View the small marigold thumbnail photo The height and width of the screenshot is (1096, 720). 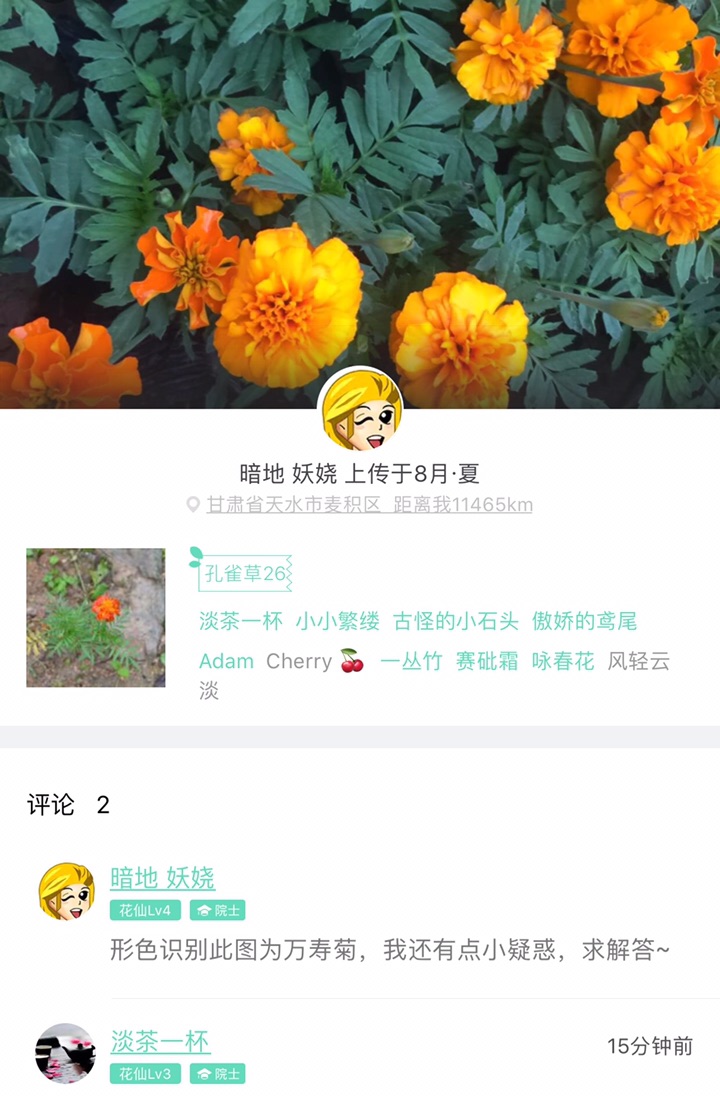96,617
